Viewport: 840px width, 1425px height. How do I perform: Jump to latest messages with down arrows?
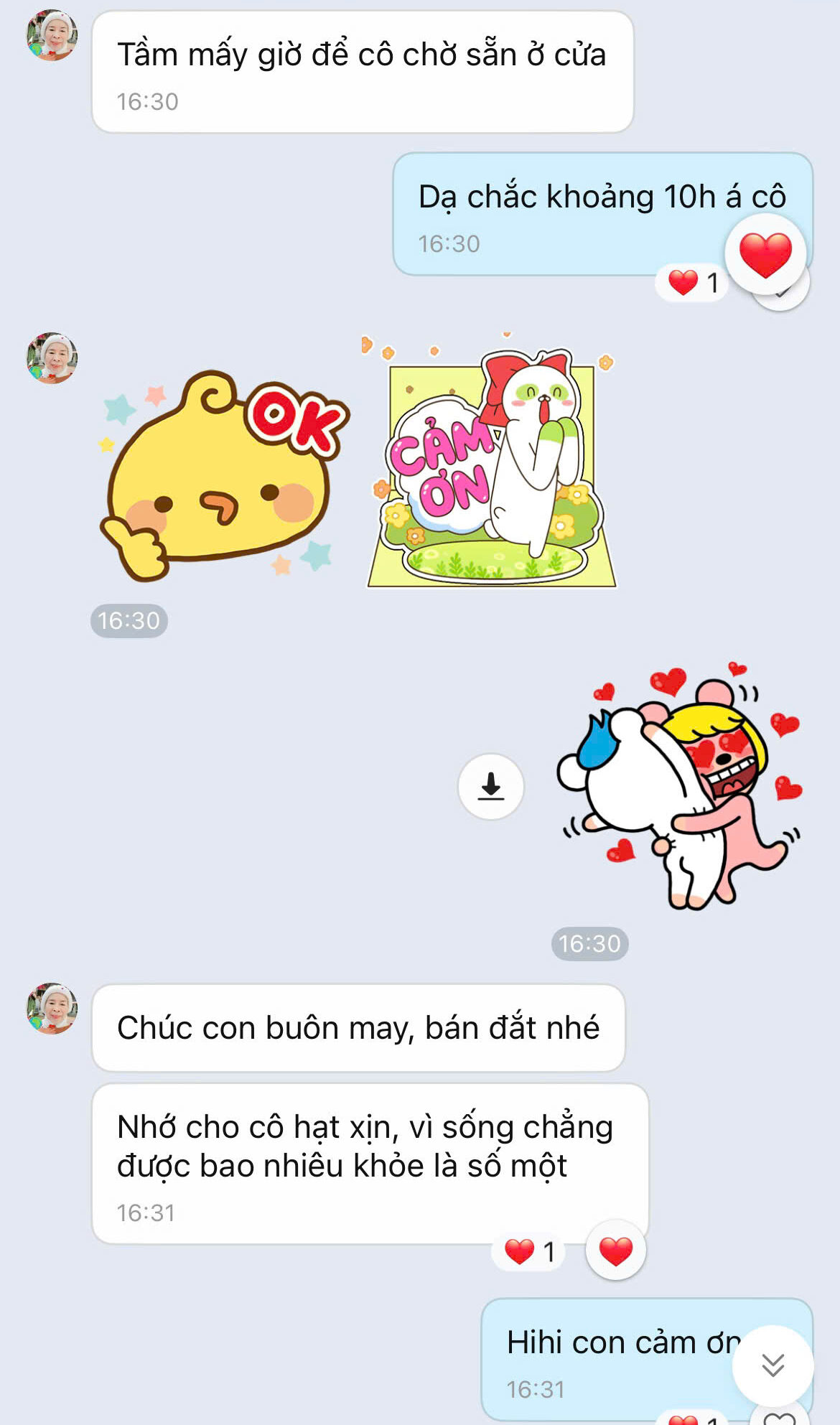pos(773,1365)
